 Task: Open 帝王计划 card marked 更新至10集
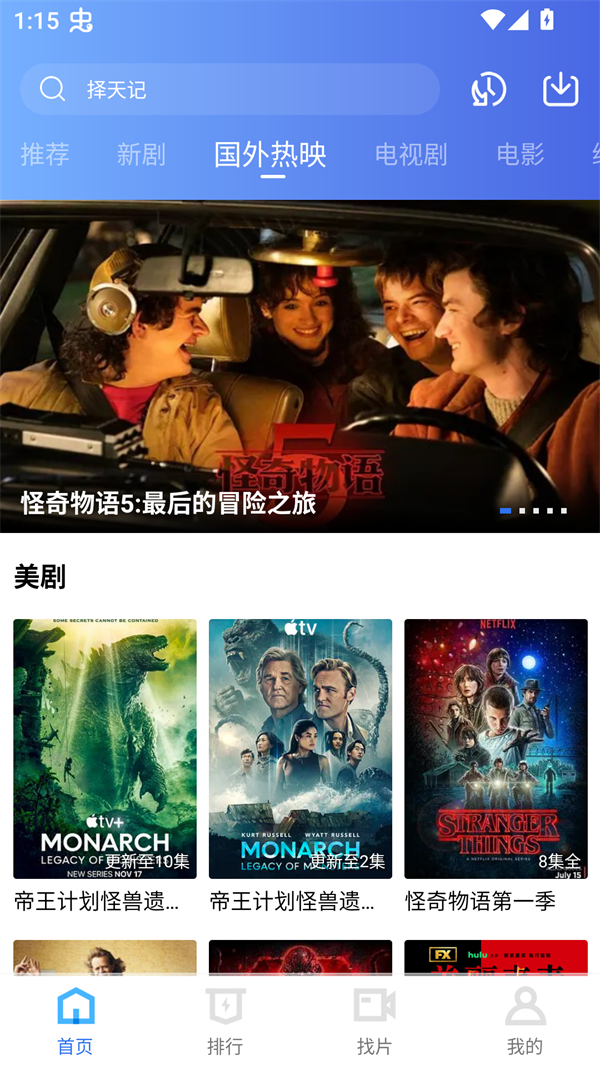(x=105, y=749)
